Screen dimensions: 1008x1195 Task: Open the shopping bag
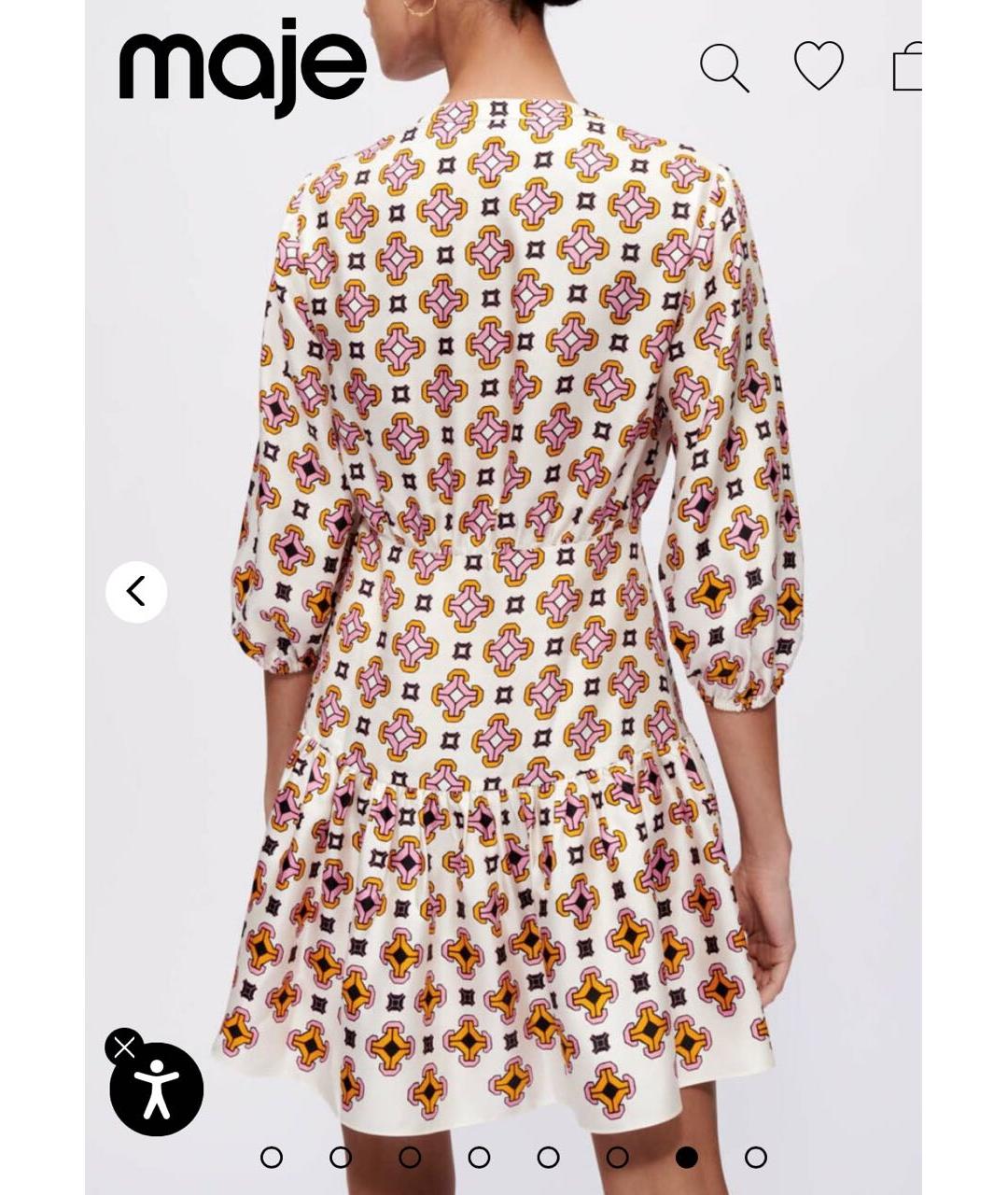pos(907,67)
